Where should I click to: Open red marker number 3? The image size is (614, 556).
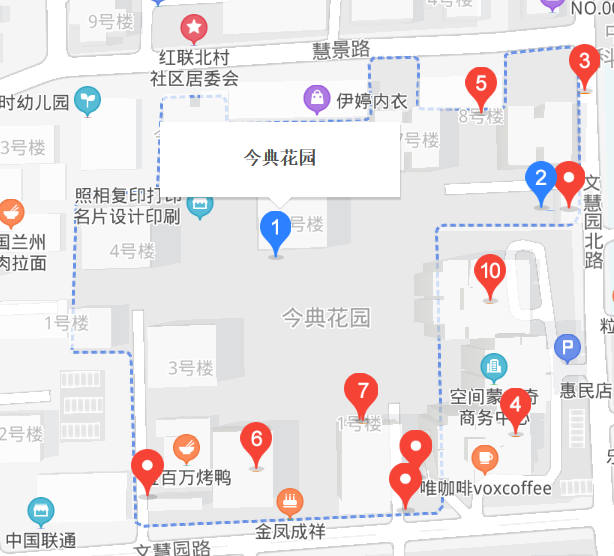585,60
